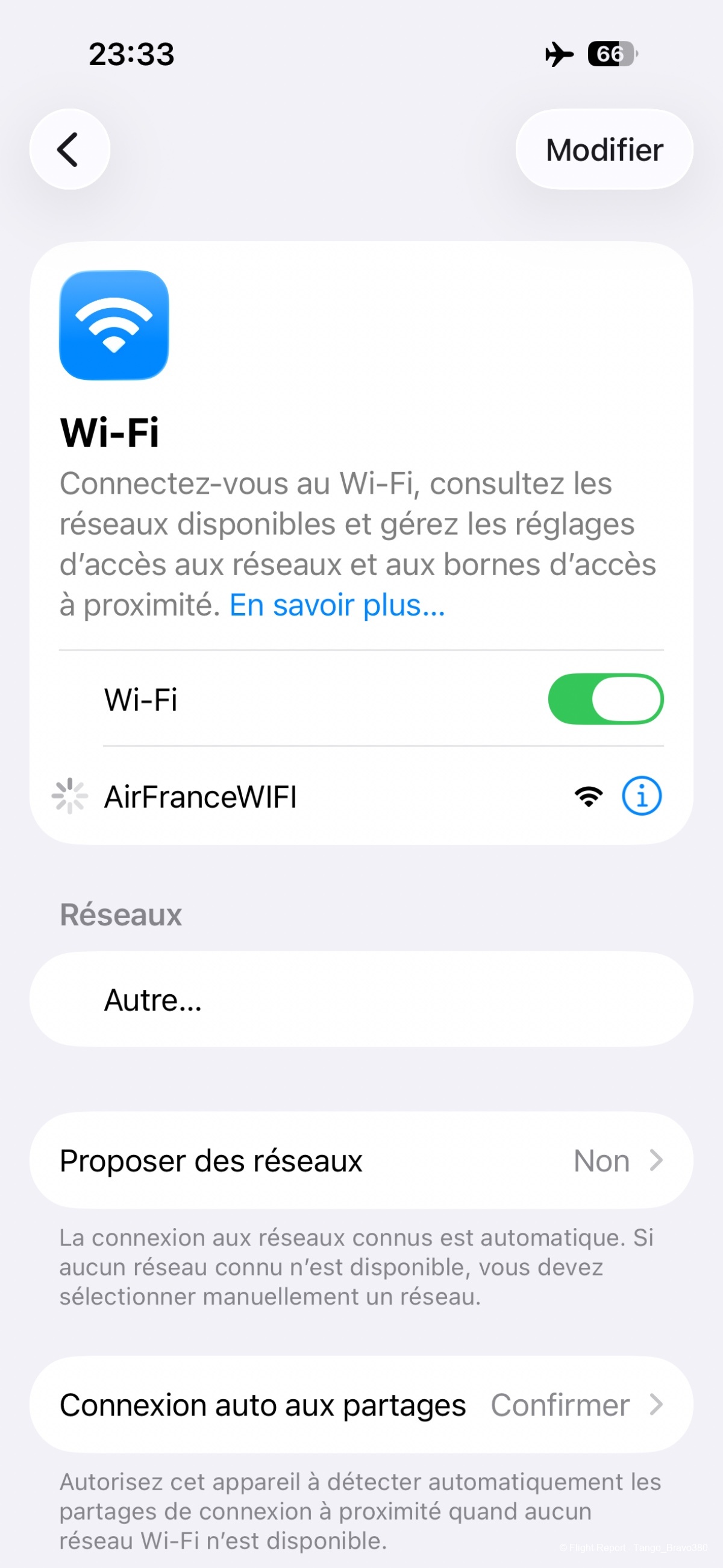Image resolution: width=723 pixels, height=1568 pixels.
Task: Turn off the Wi-Fi switch
Action: coord(605,699)
